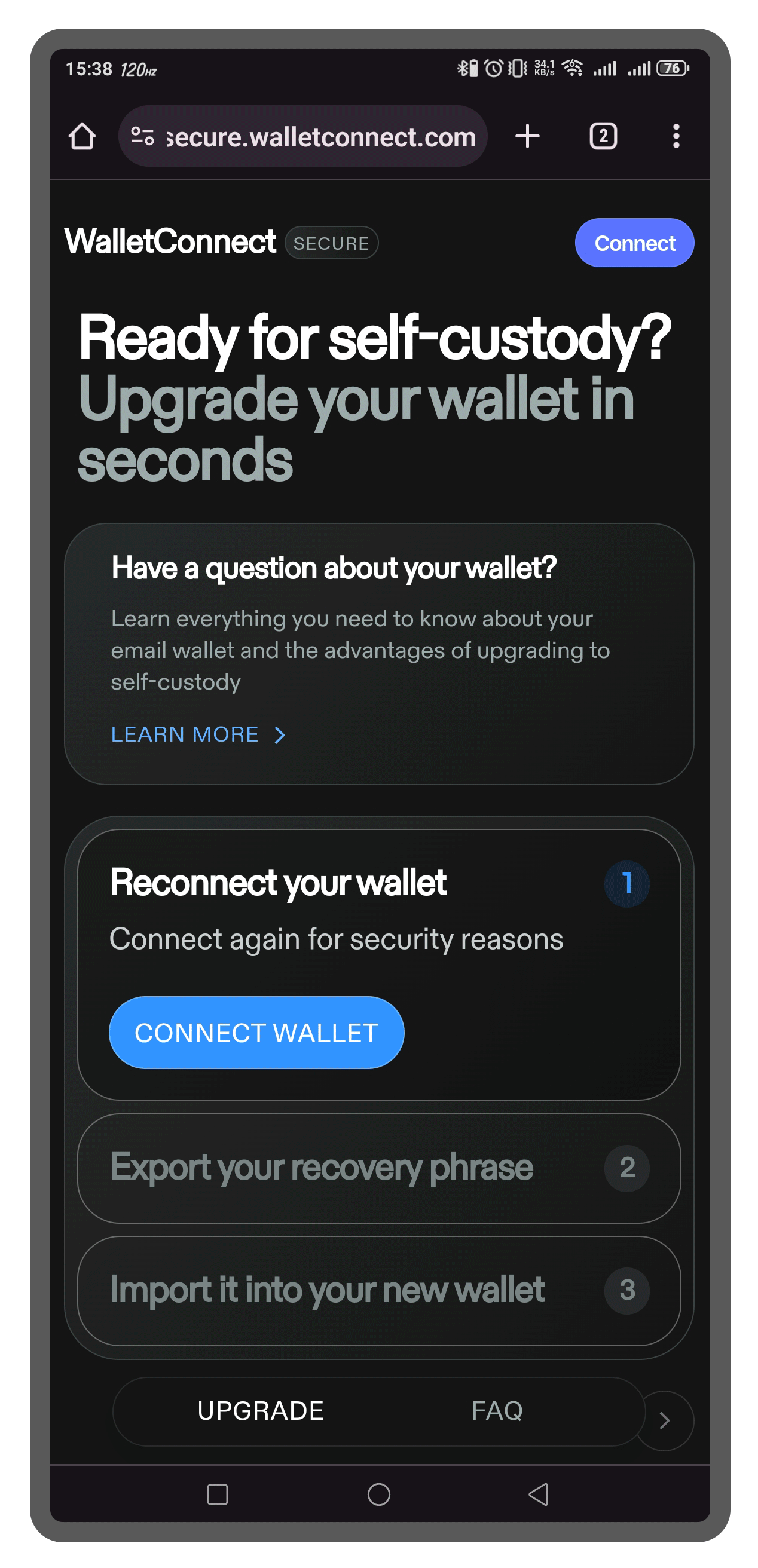Tap the secure.walletconnect.com address bar

point(320,137)
